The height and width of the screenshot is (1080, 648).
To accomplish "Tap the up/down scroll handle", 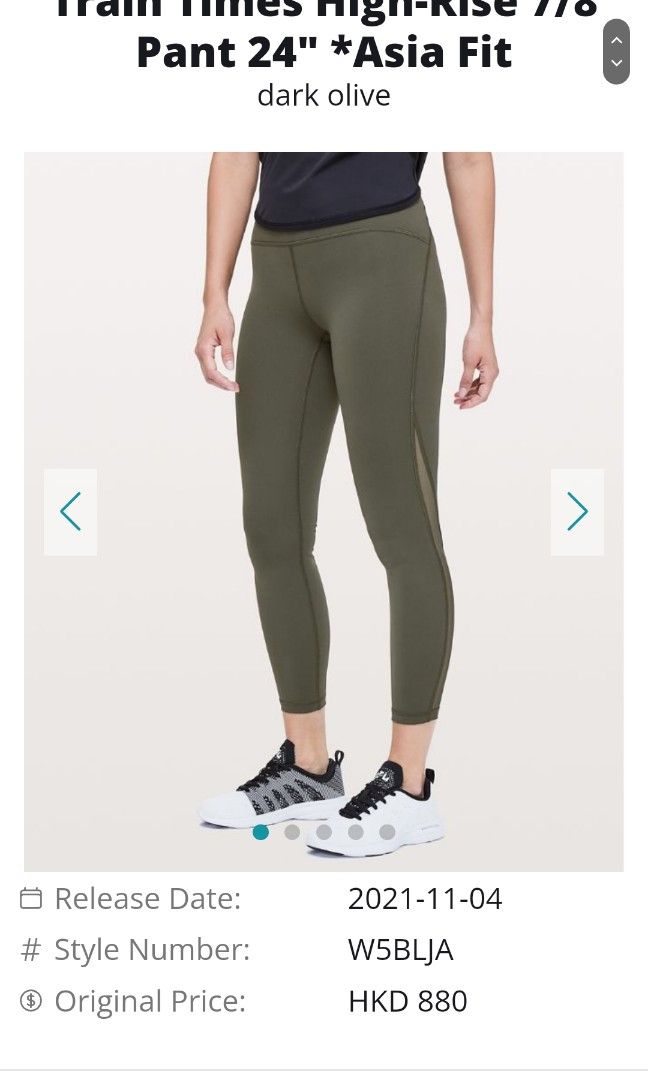I will tap(616, 52).
